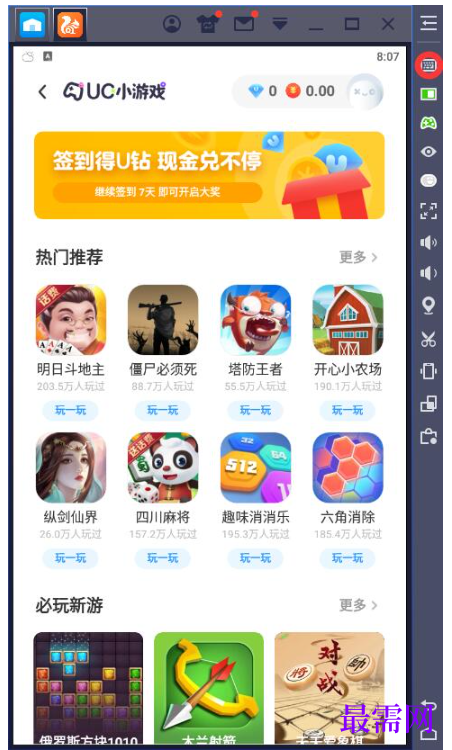The width and height of the screenshot is (452, 750).
Task: Open the profile avatar icon
Action: (366, 91)
